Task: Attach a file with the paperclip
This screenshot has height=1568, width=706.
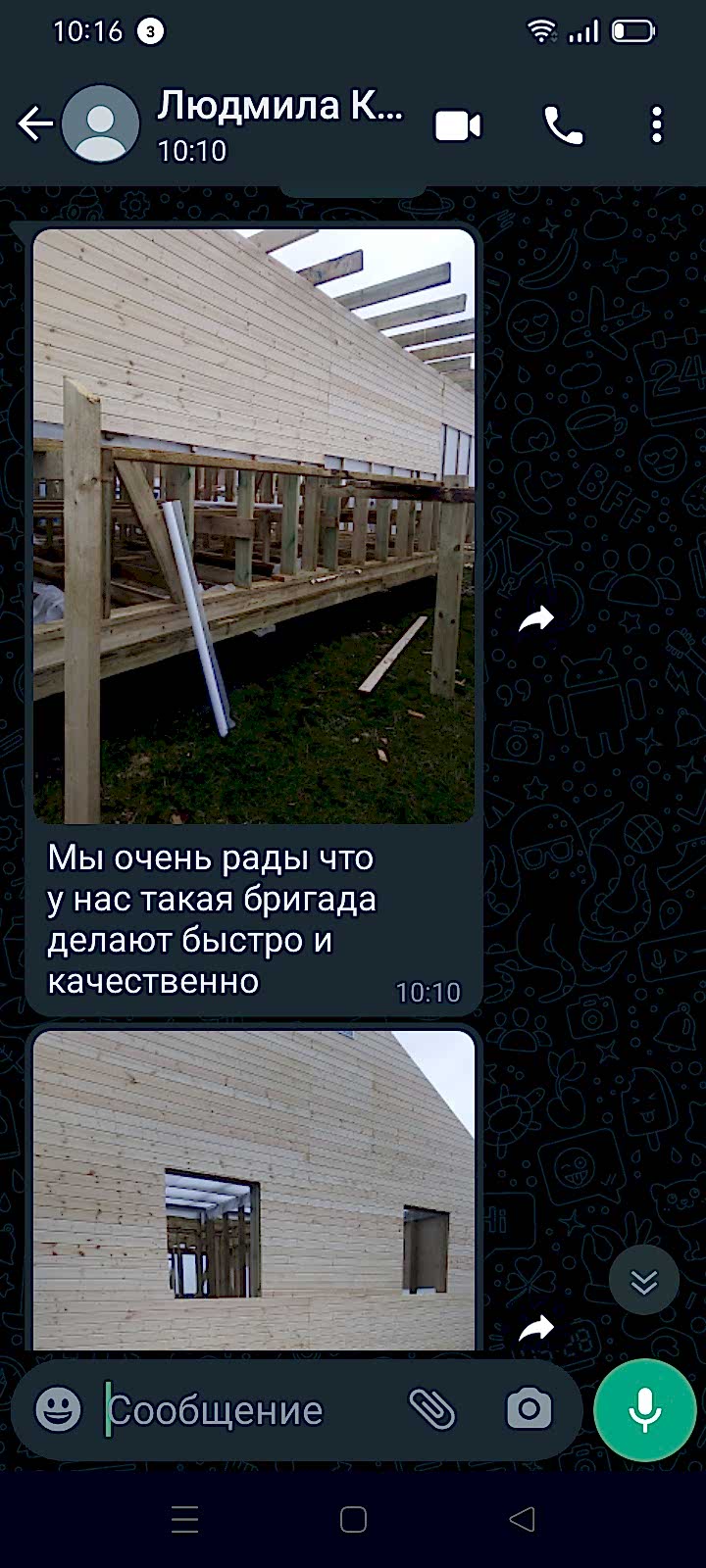Action: [x=431, y=1410]
